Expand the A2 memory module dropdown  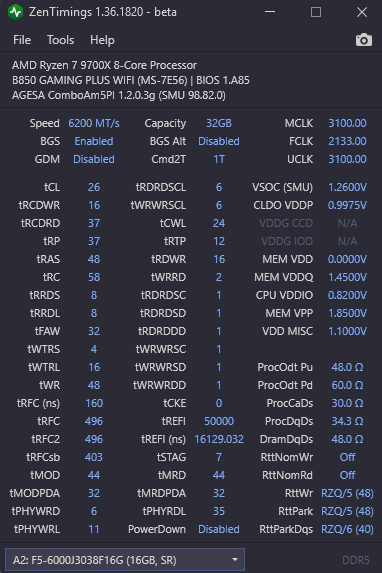(x=125, y=559)
